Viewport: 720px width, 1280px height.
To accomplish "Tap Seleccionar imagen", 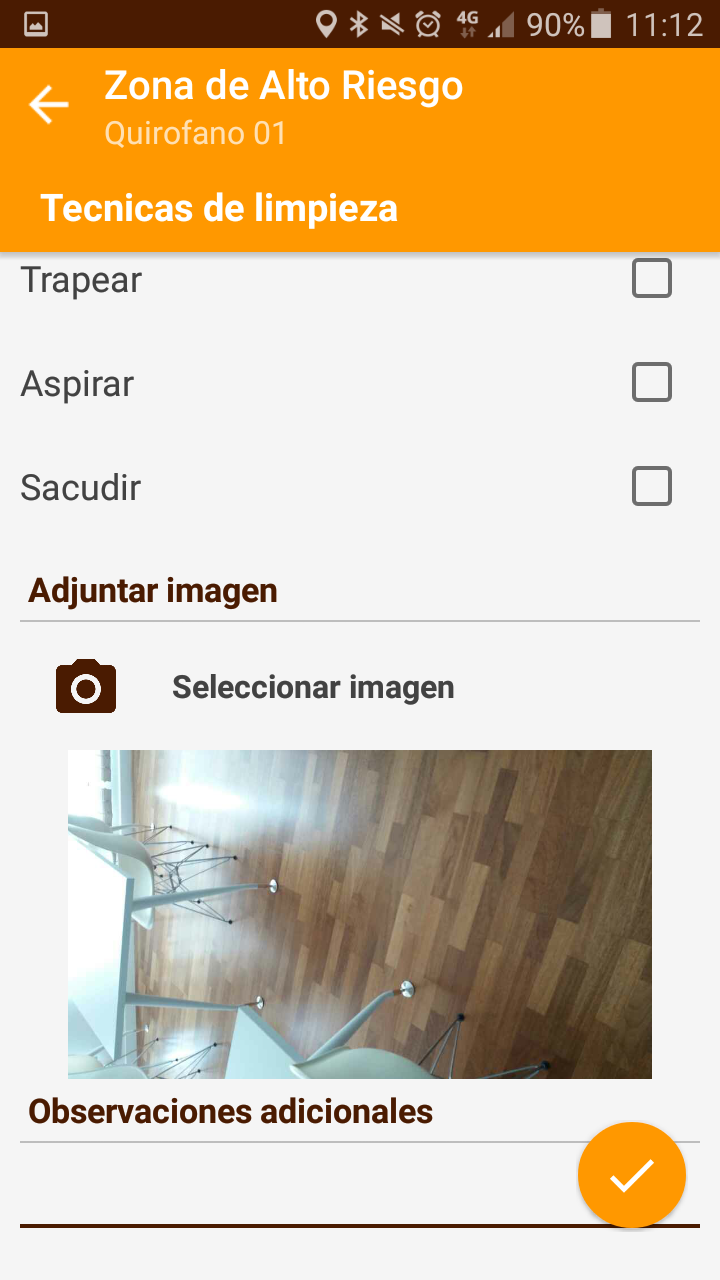I will [x=313, y=687].
